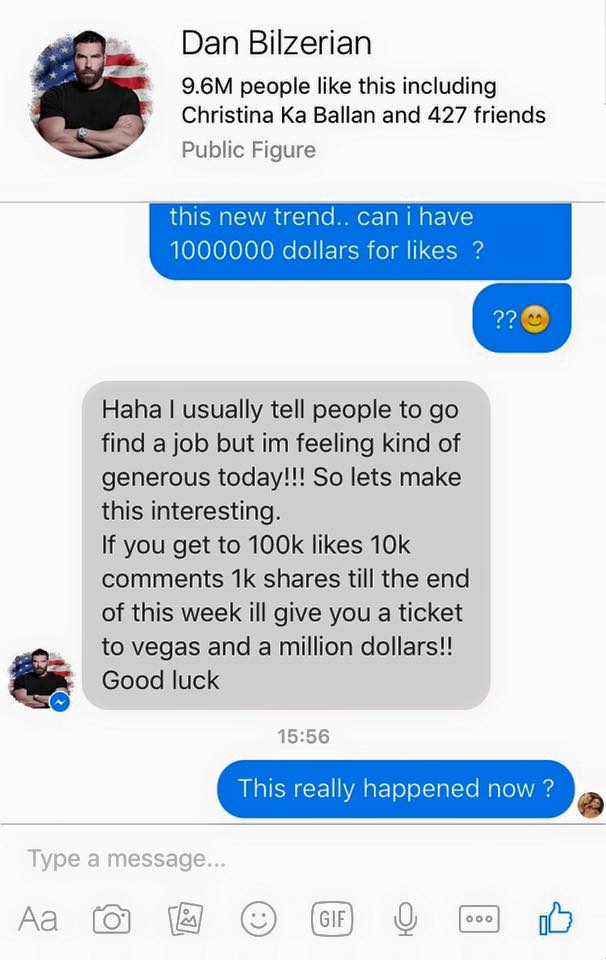Tap the microphone to record voice
Screen dimensions: 606x960
pos(405,919)
